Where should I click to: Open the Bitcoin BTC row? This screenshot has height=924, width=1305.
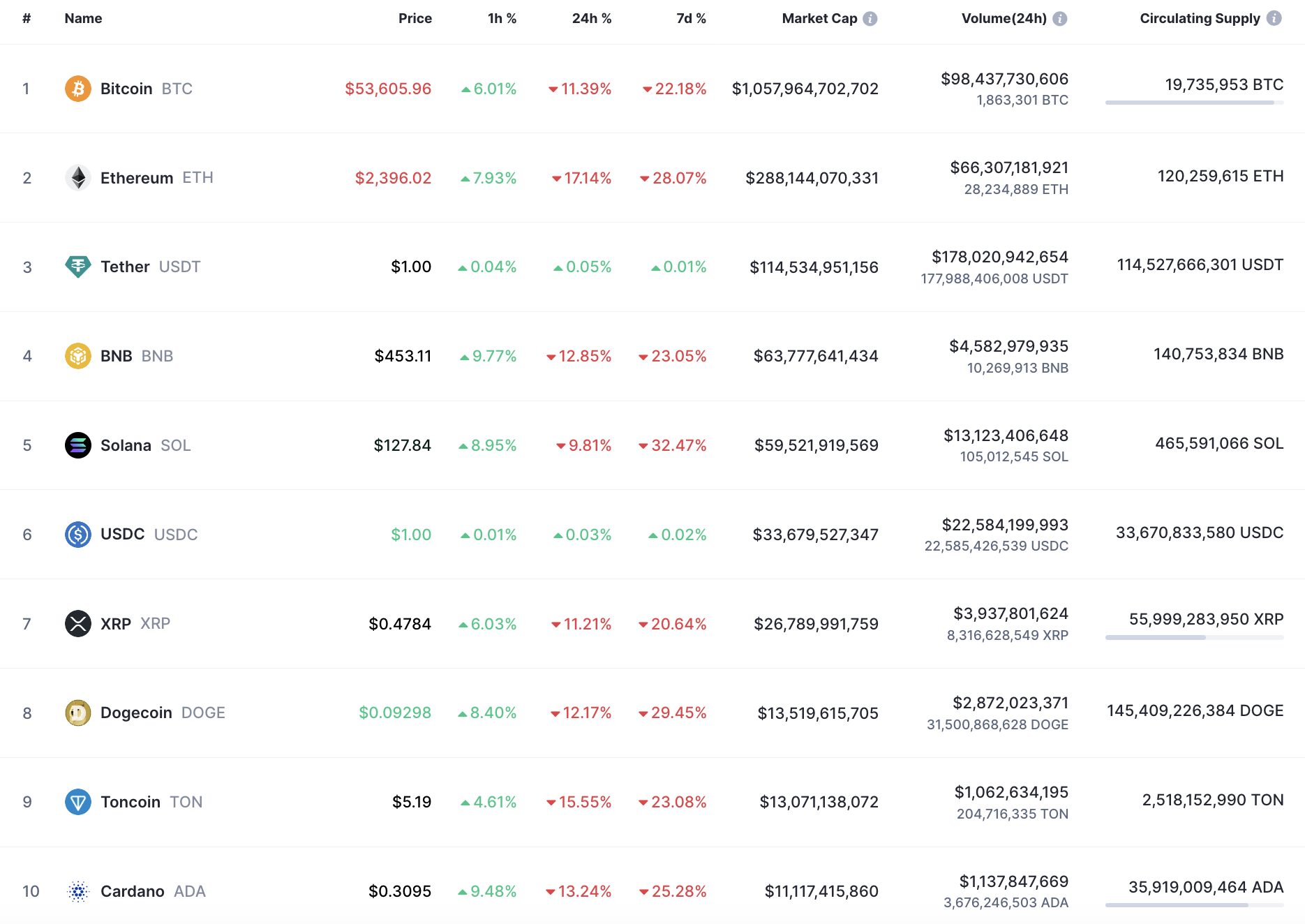(x=126, y=89)
